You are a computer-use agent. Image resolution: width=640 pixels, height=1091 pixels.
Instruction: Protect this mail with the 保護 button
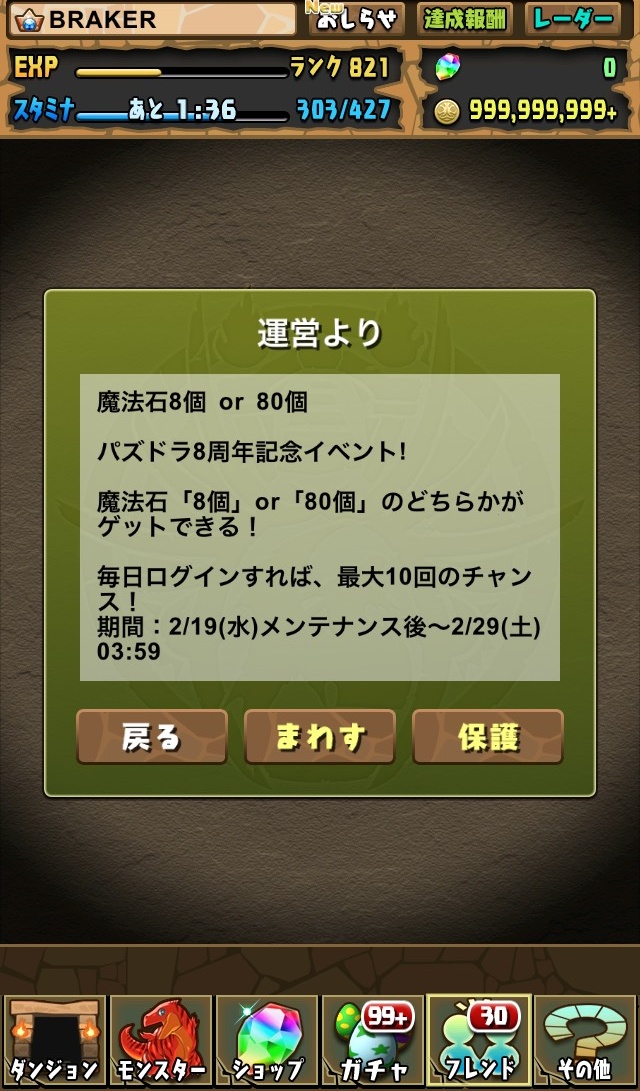coord(488,737)
